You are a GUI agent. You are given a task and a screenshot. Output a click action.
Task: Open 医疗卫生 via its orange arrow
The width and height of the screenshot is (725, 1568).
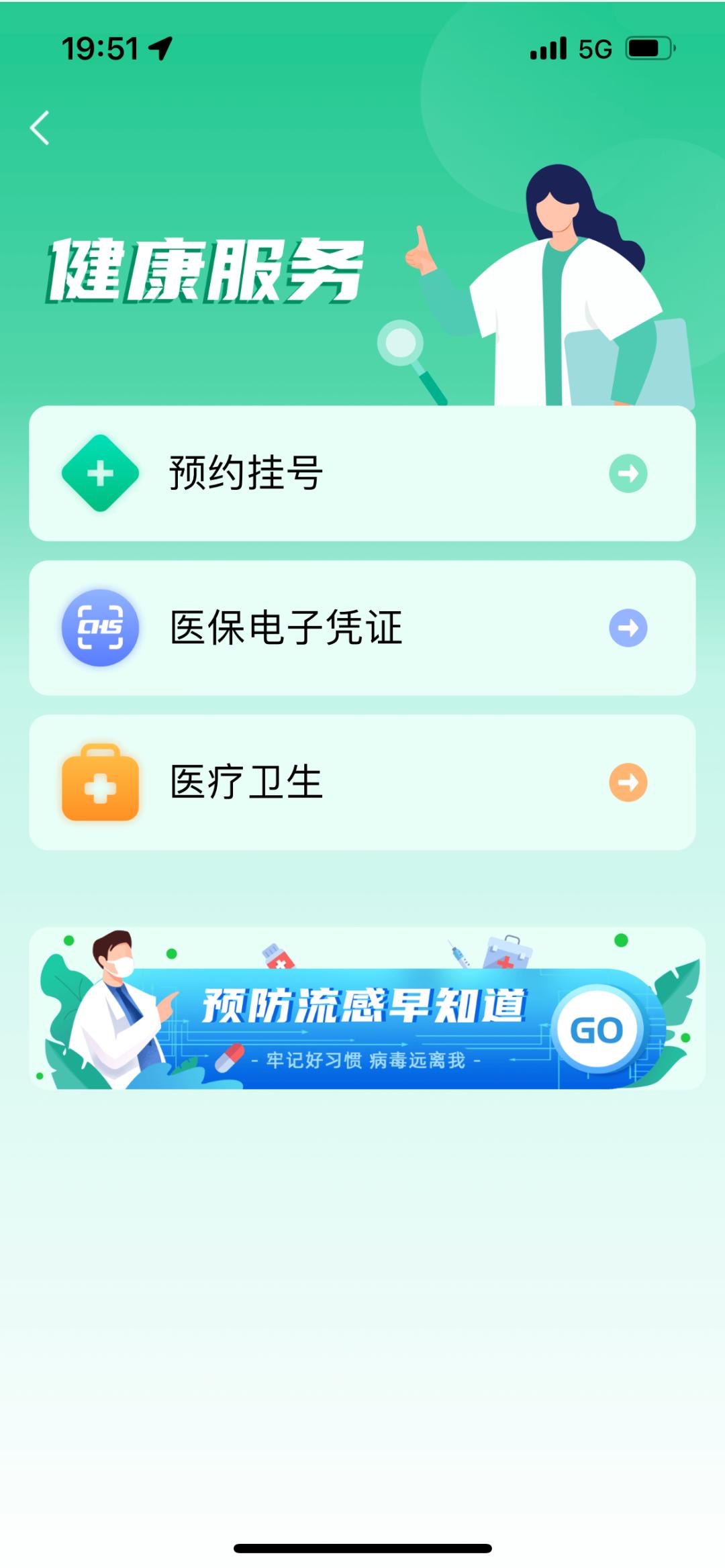(627, 782)
